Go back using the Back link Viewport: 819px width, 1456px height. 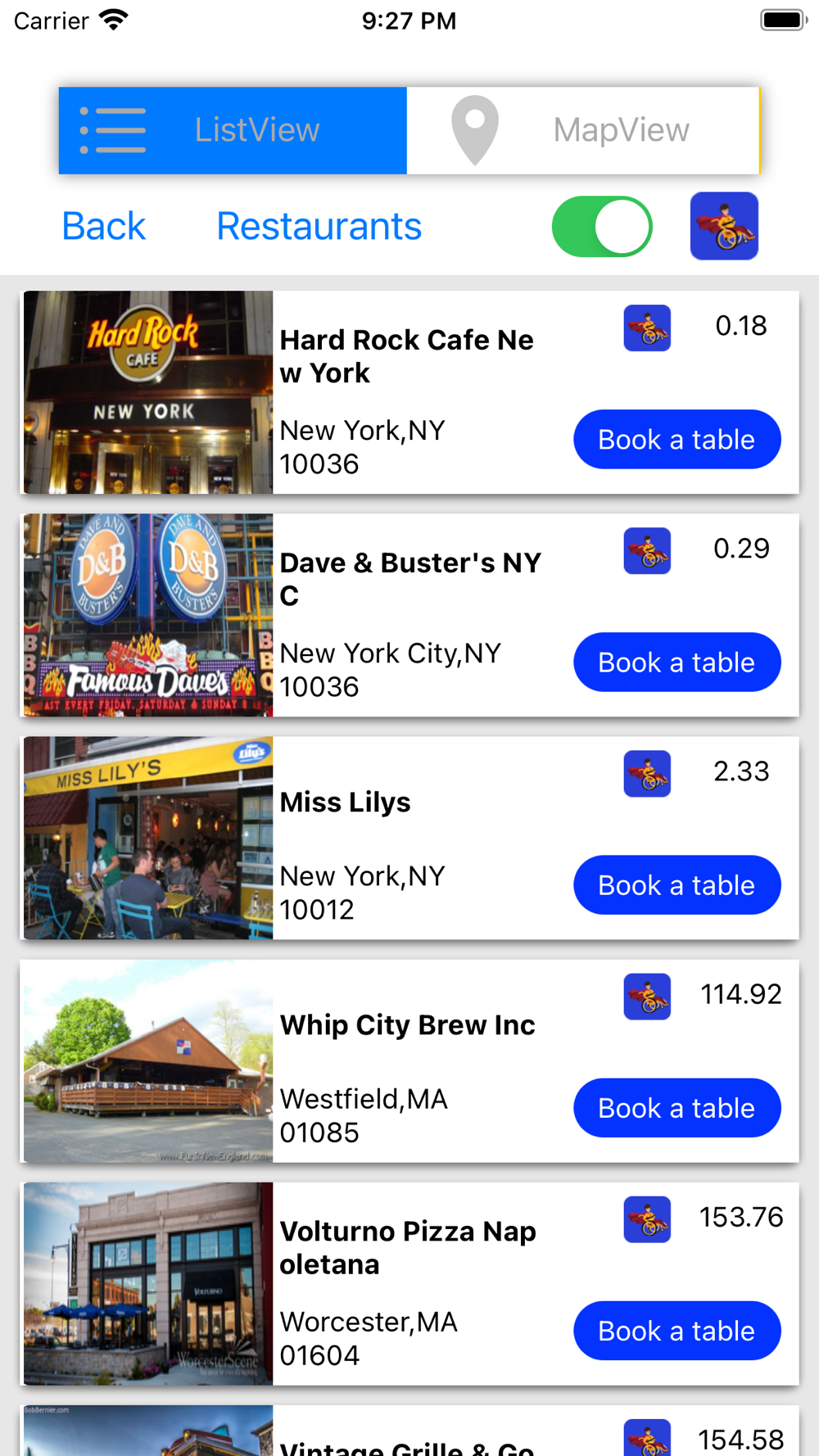pyautogui.click(x=104, y=226)
